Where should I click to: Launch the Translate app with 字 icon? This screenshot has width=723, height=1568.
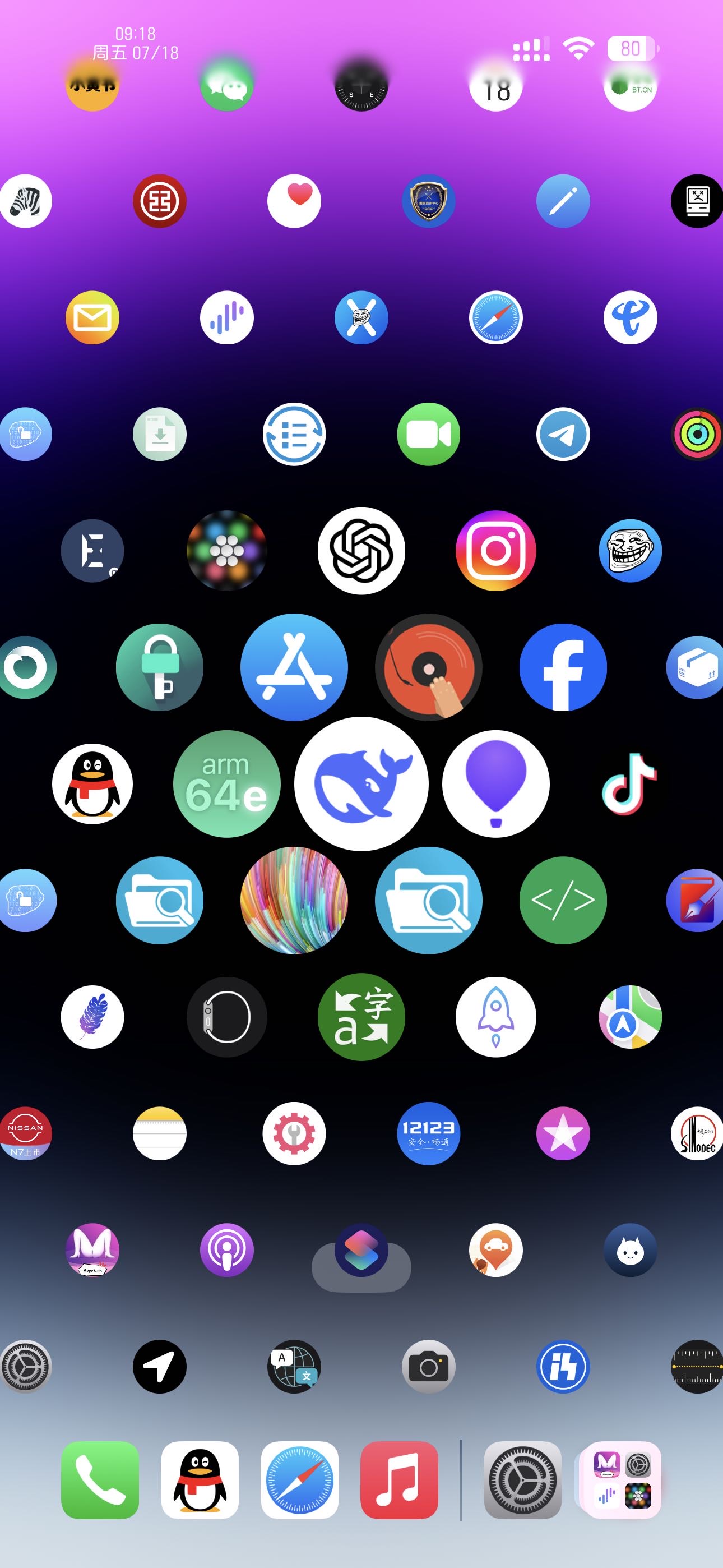361,1017
